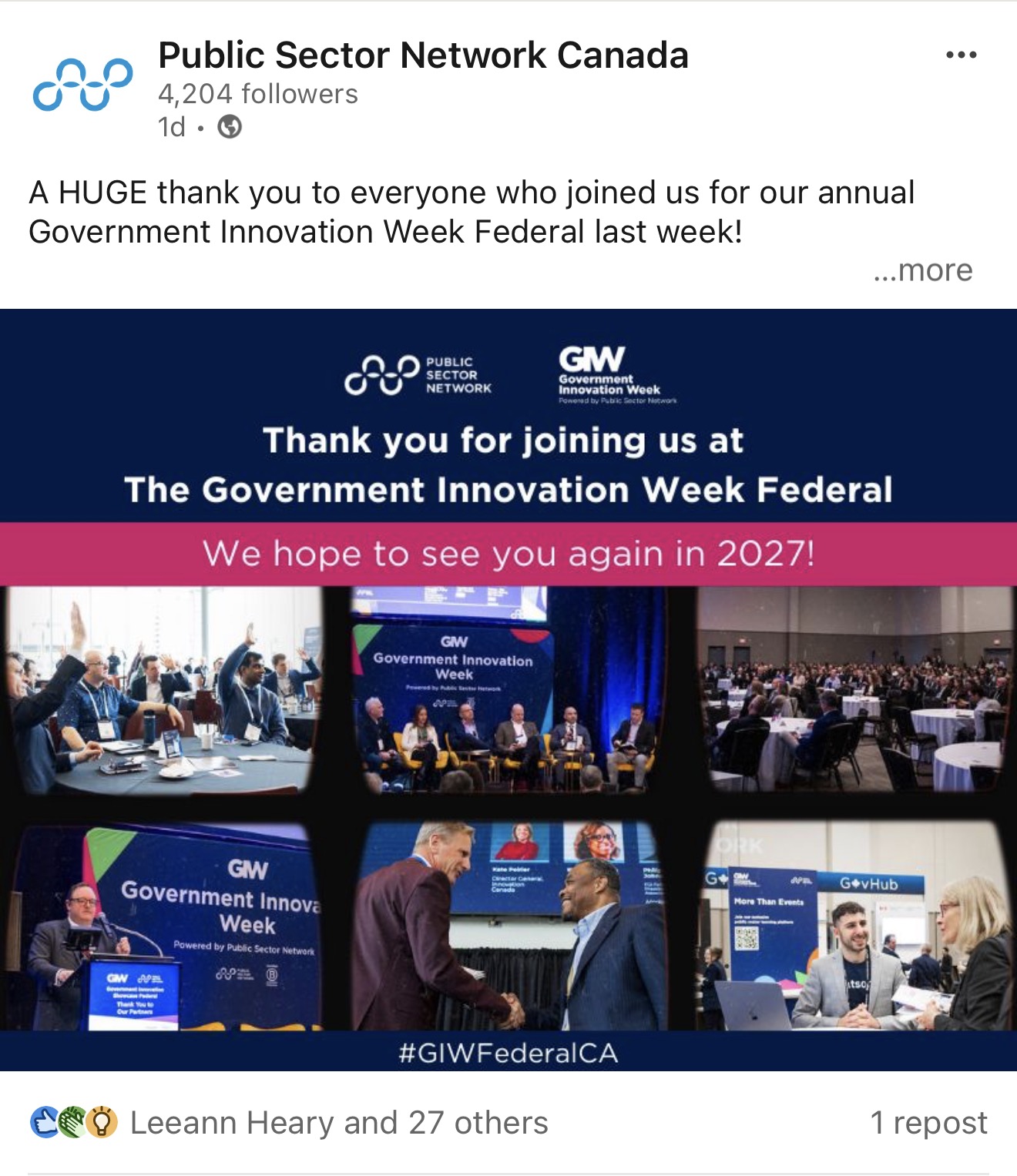Open the Government Innovation Week post image
Screen dimensions: 1017x1176
coord(509,689)
